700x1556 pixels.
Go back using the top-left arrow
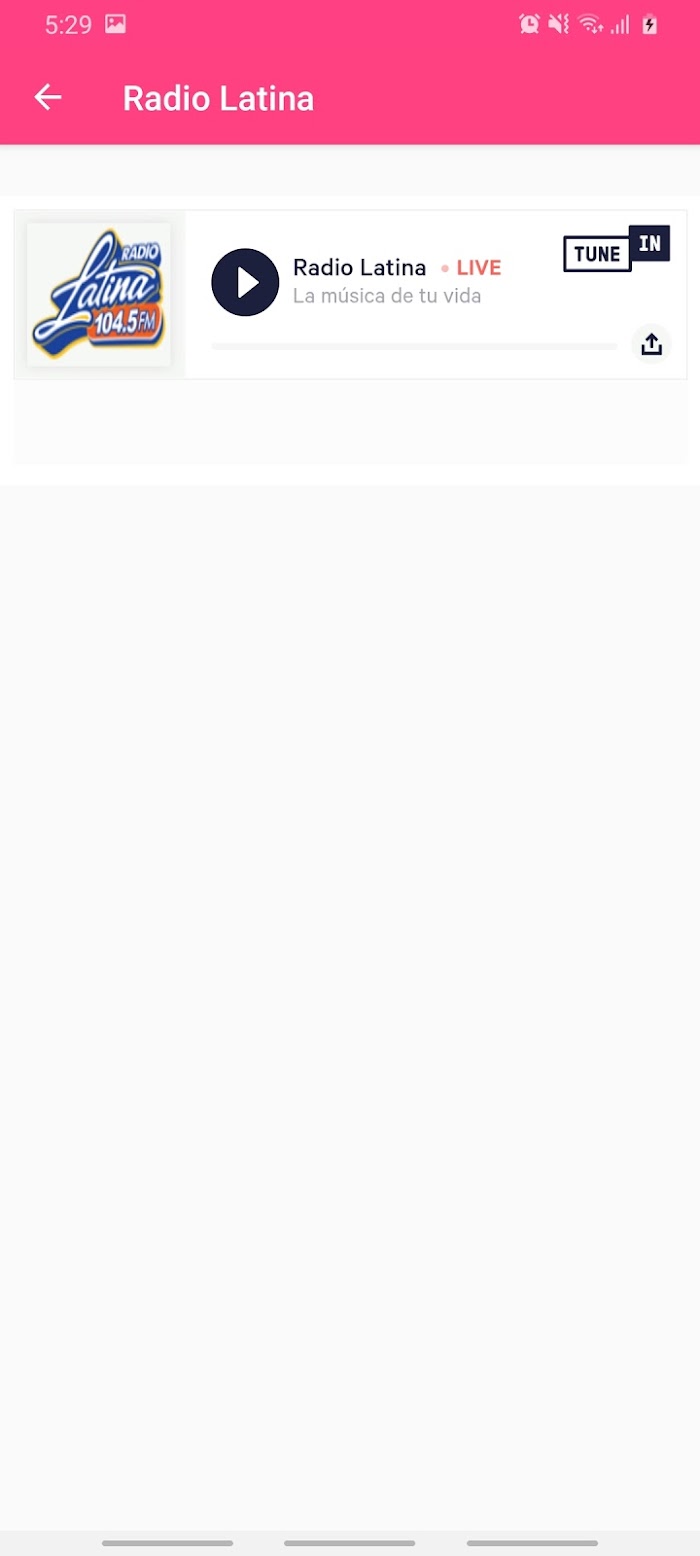click(48, 97)
